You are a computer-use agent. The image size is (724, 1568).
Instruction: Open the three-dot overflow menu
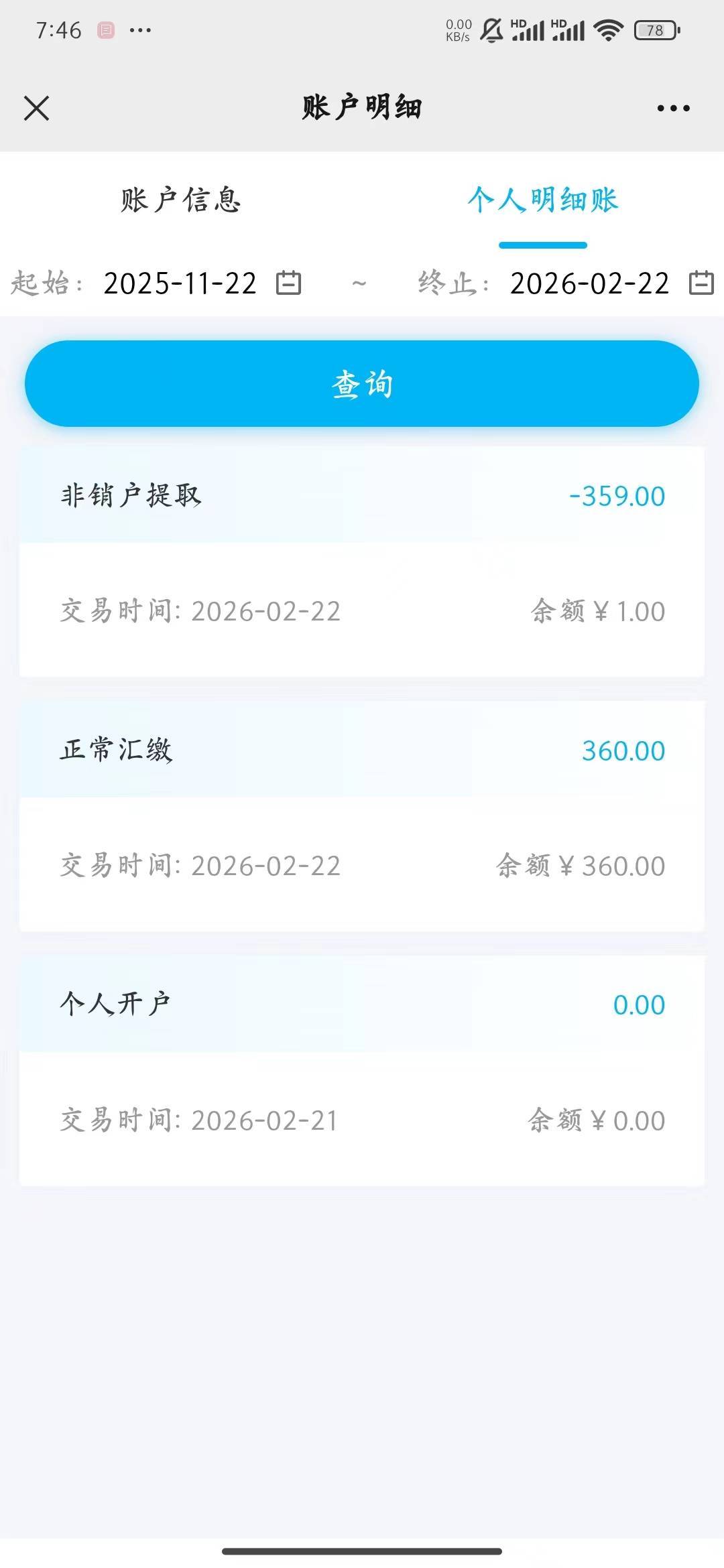673,108
